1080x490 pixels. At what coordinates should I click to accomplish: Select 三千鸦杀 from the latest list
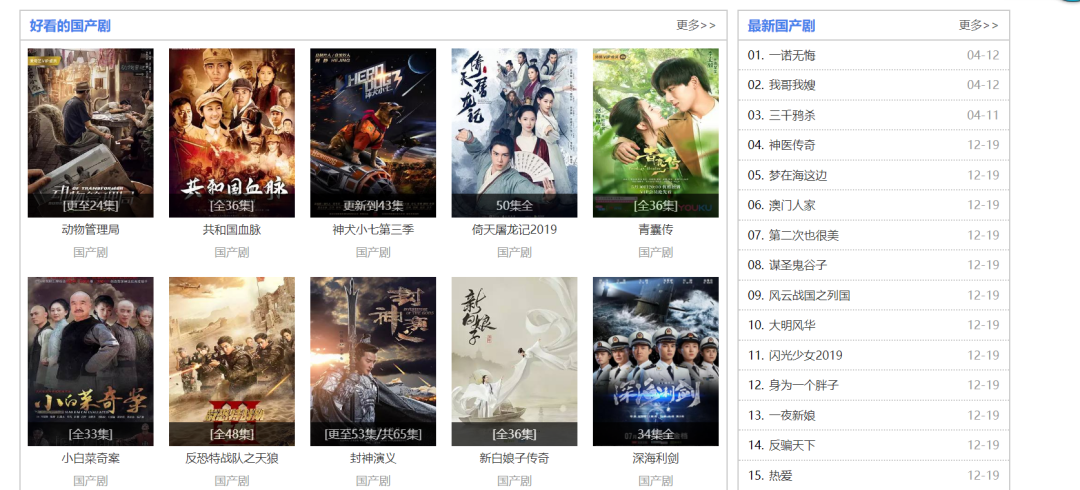[792, 115]
